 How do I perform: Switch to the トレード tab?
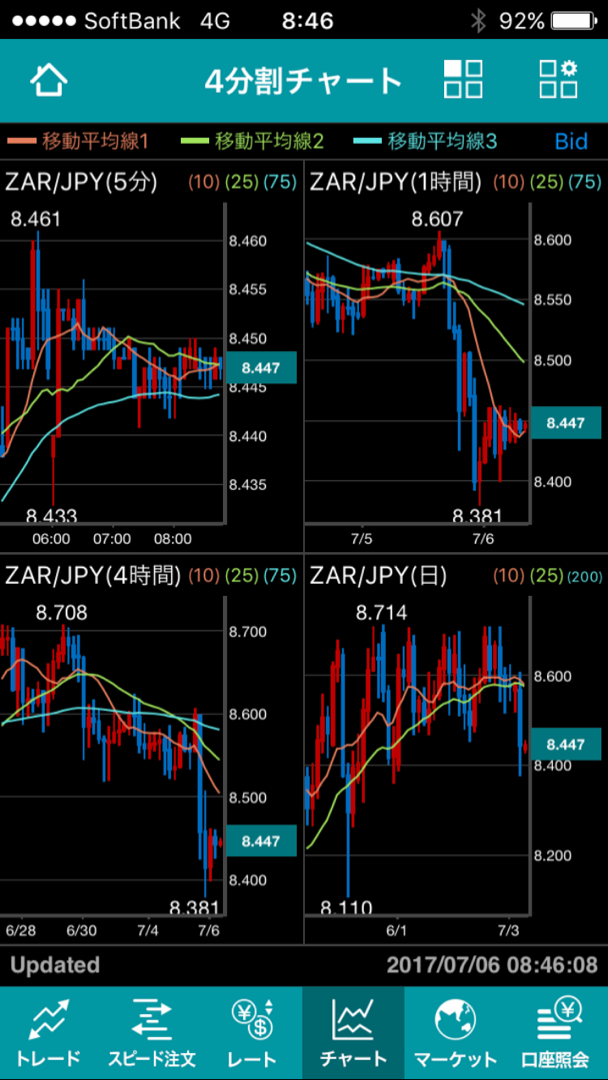point(49,1032)
